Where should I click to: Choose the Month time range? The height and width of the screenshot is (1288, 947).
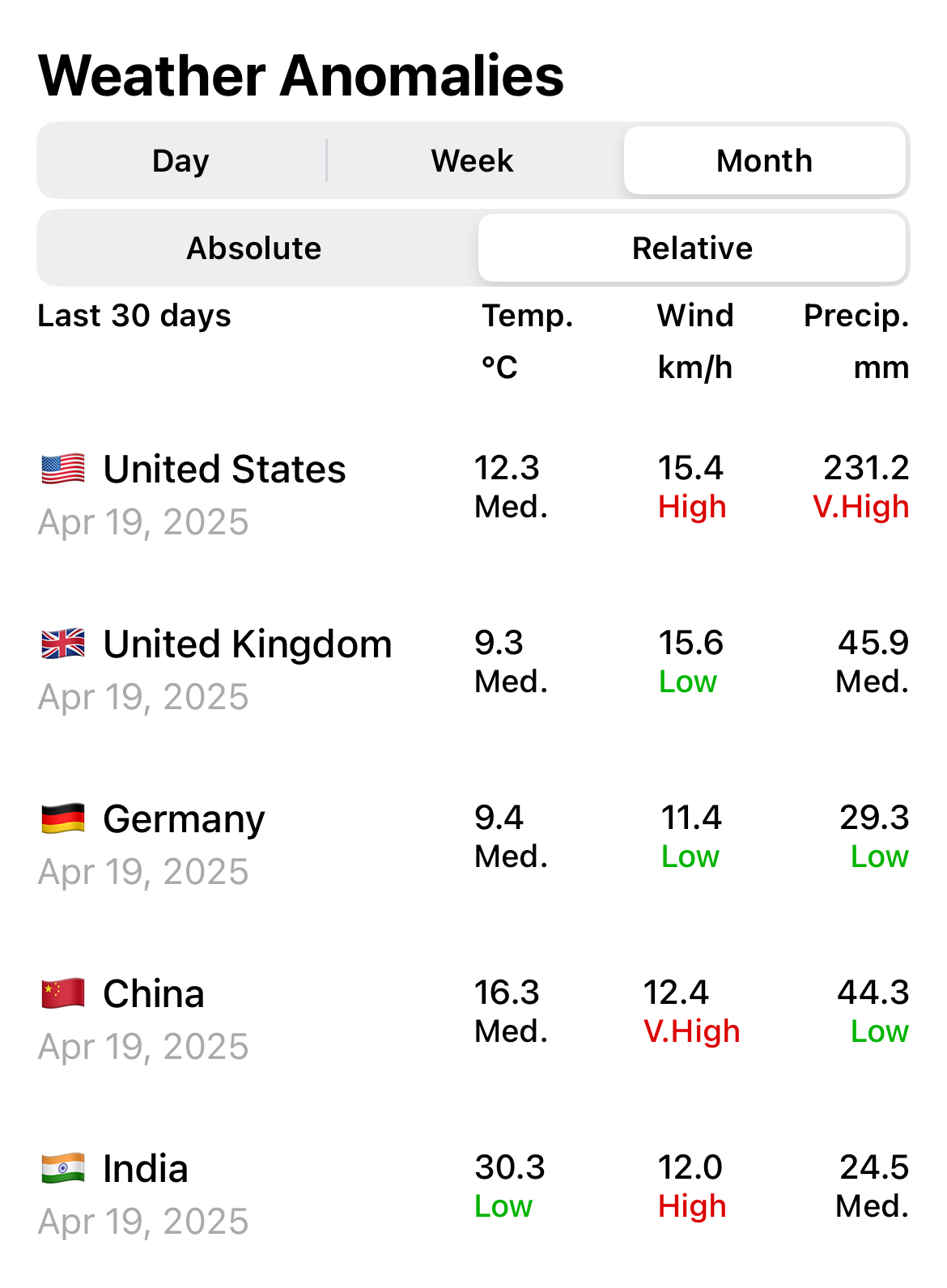point(764,161)
